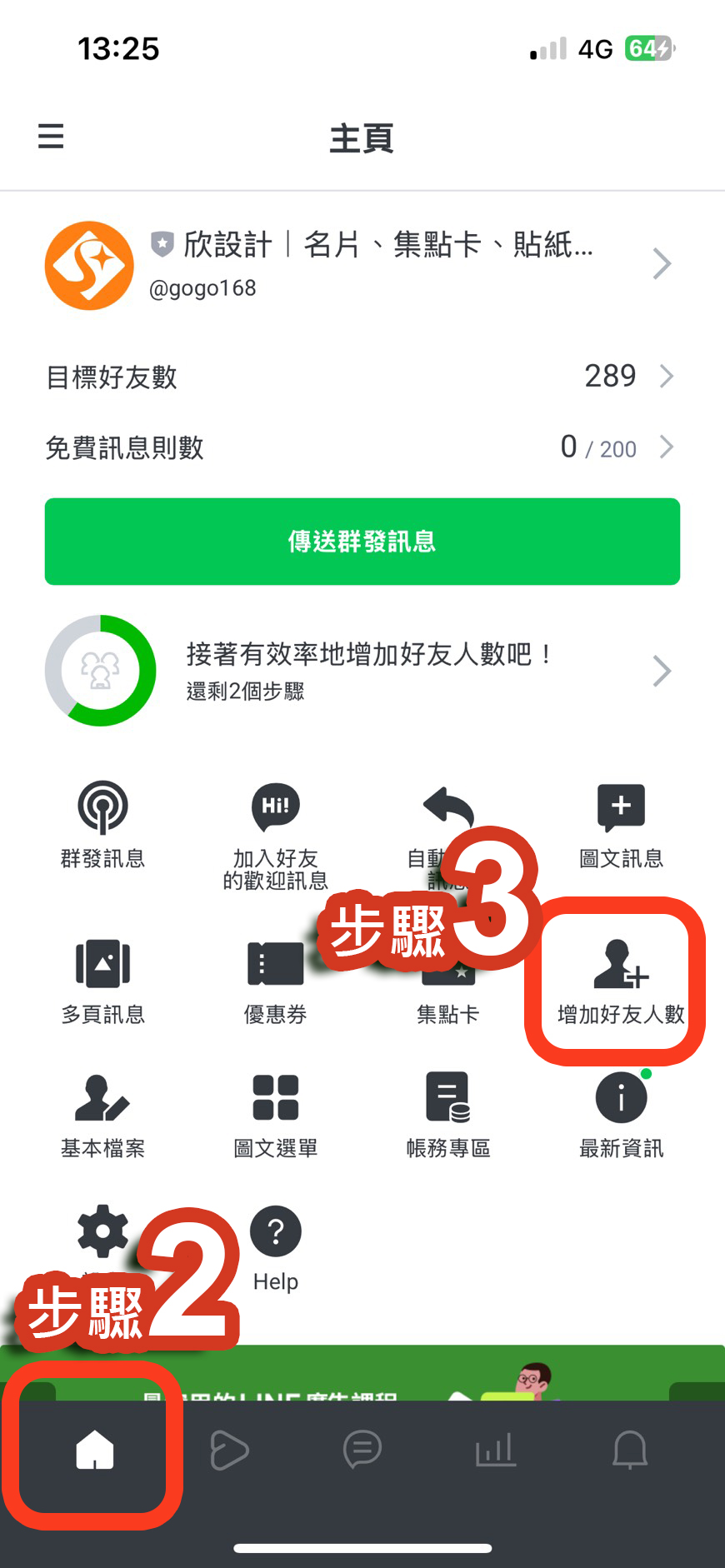Open 優惠券
The height and width of the screenshot is (1568, 725).
click(275, 981)
